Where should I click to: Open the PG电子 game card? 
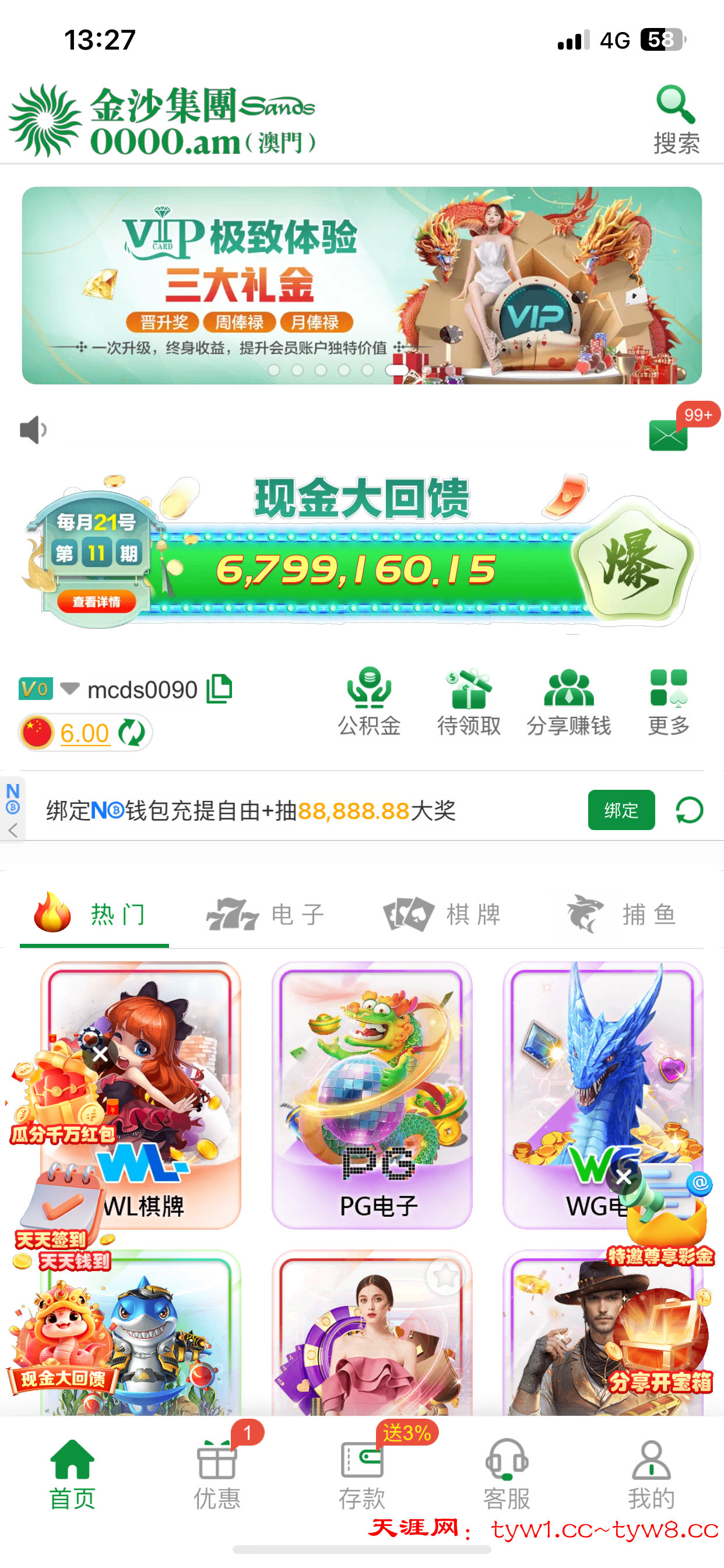click(372, 1094)
